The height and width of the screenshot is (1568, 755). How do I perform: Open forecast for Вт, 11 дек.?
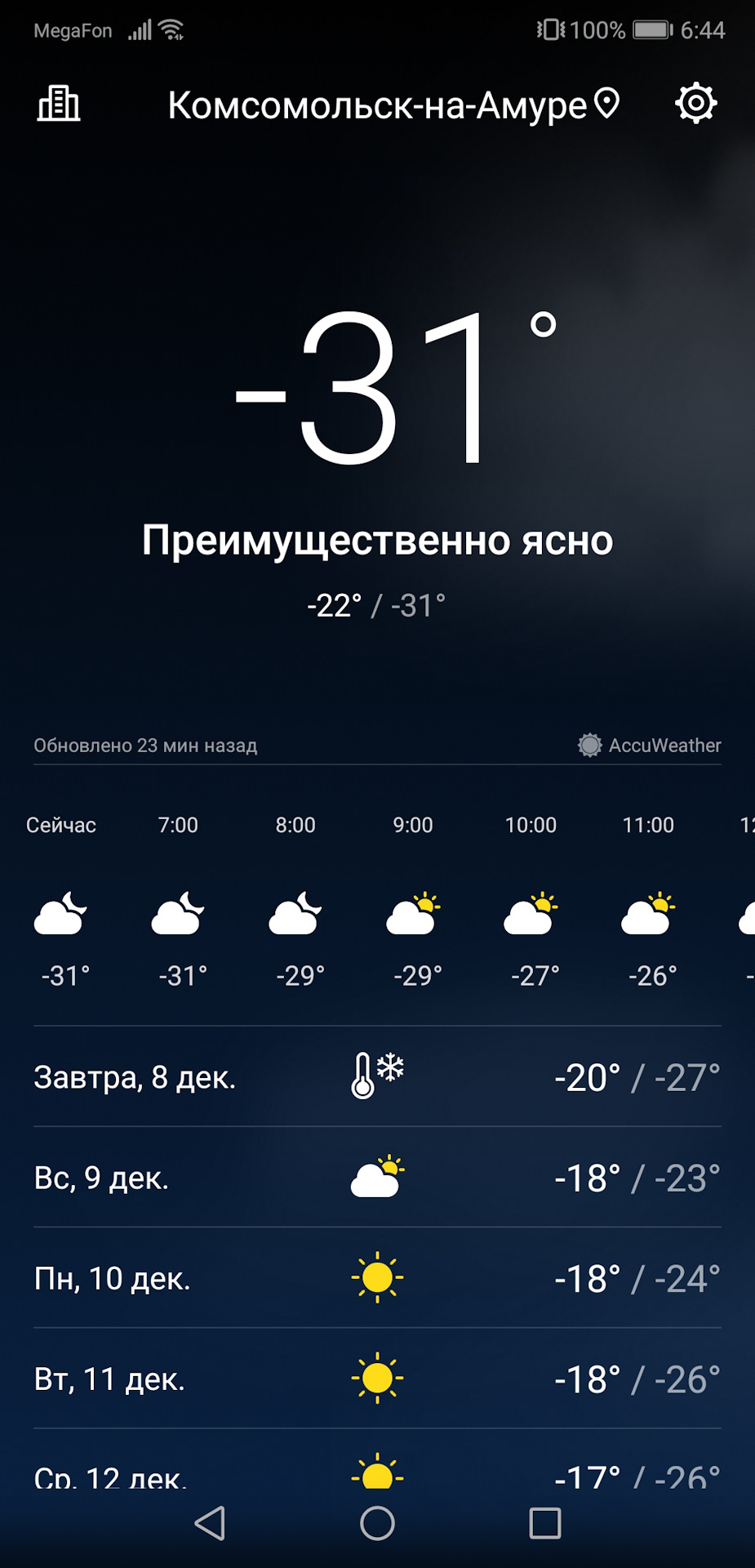pos(377,1378)
